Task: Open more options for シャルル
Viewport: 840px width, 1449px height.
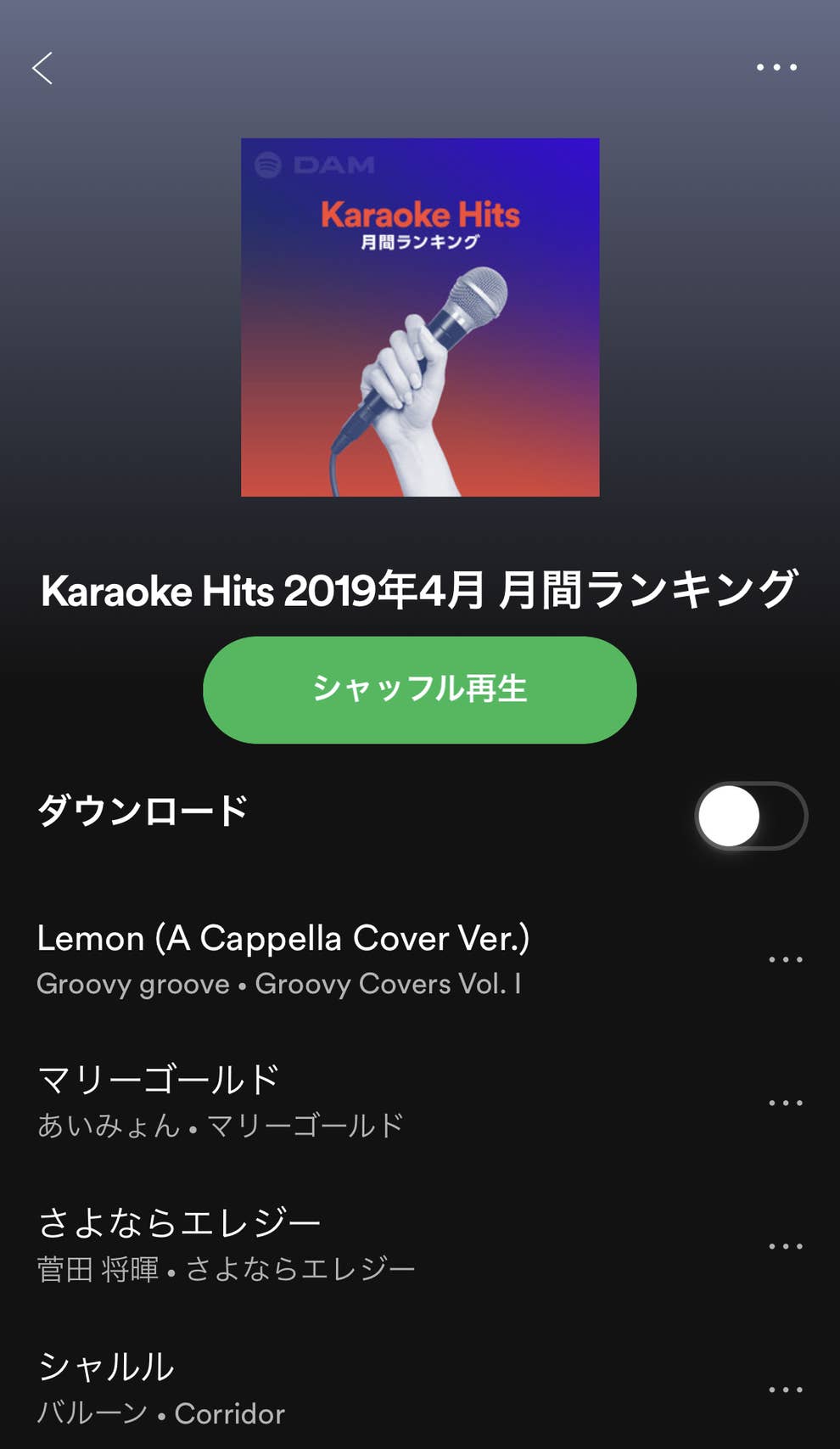Action: [x=785, y=1390]
